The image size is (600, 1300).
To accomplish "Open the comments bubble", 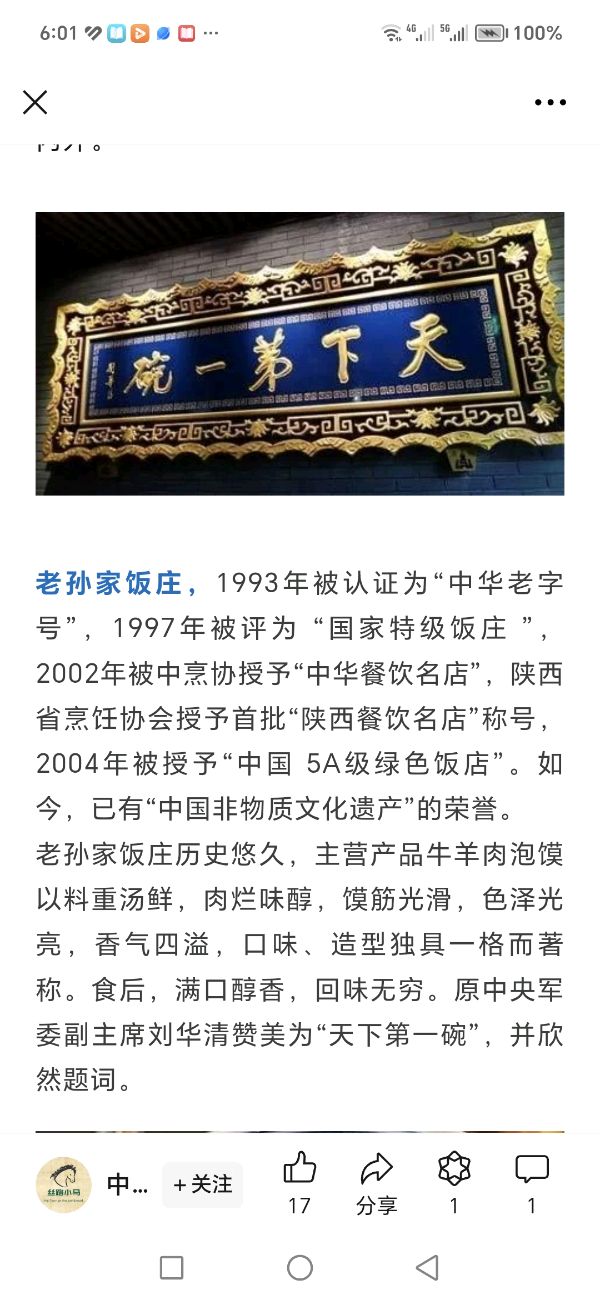I will point(532,1169).
